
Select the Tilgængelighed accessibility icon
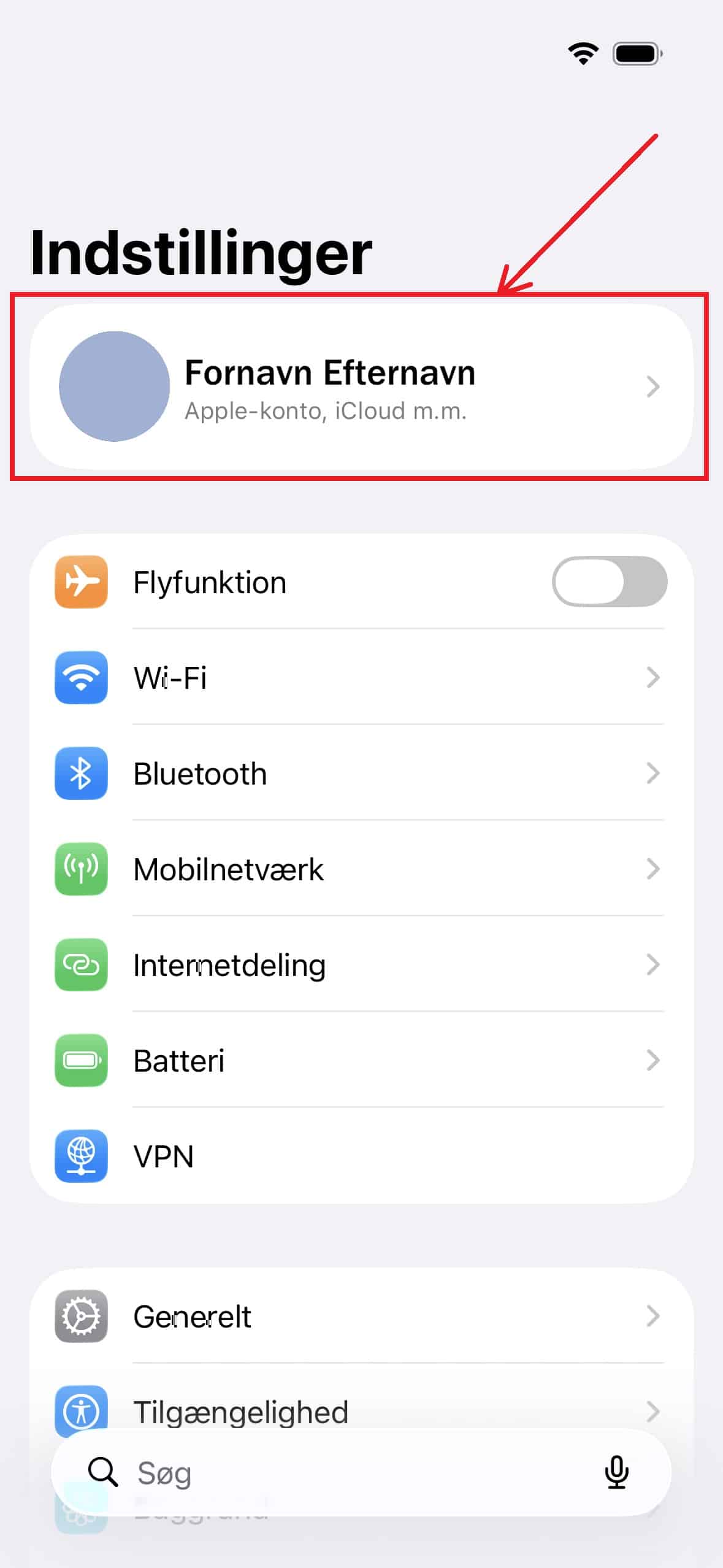(82, 1411)
